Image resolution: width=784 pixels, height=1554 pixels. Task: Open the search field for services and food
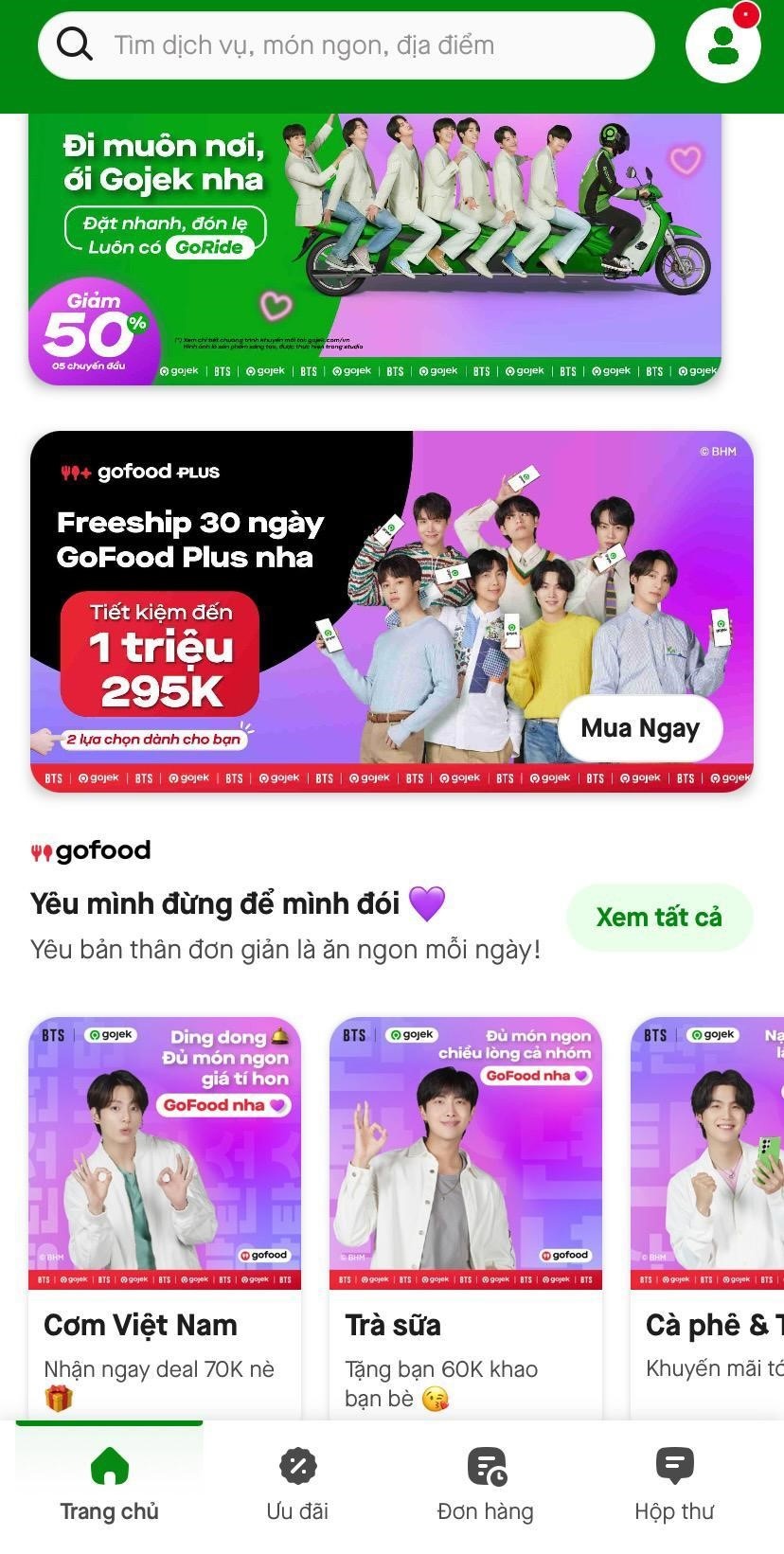346,45
